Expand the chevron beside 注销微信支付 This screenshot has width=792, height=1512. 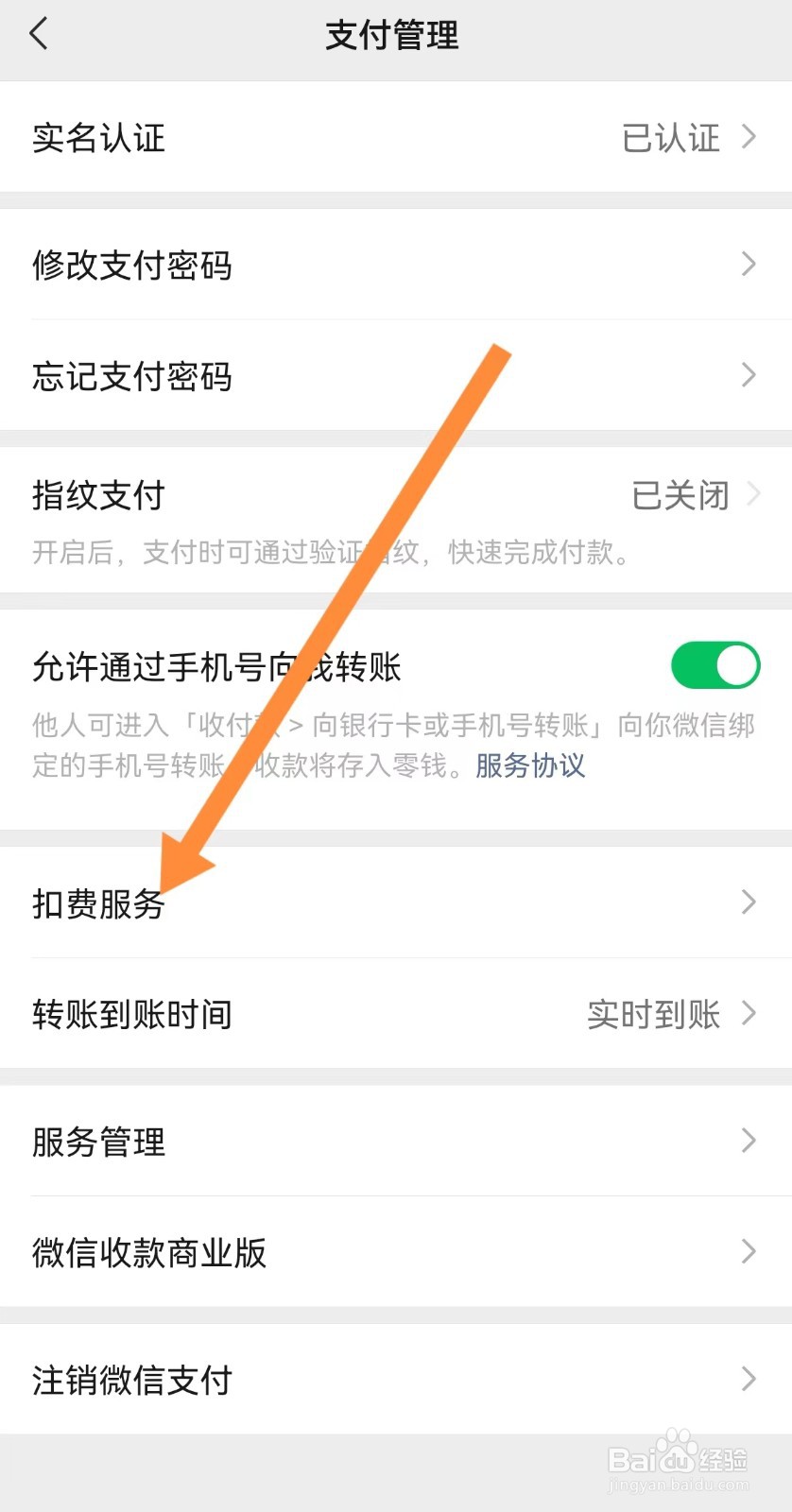coord(748,1380)
